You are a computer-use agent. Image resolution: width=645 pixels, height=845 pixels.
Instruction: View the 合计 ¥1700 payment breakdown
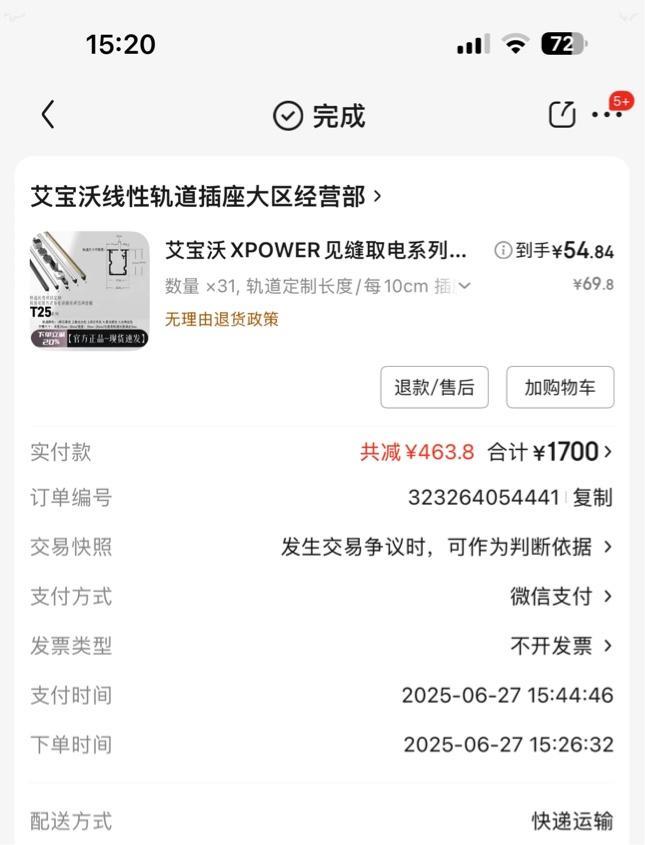(550, 452)
